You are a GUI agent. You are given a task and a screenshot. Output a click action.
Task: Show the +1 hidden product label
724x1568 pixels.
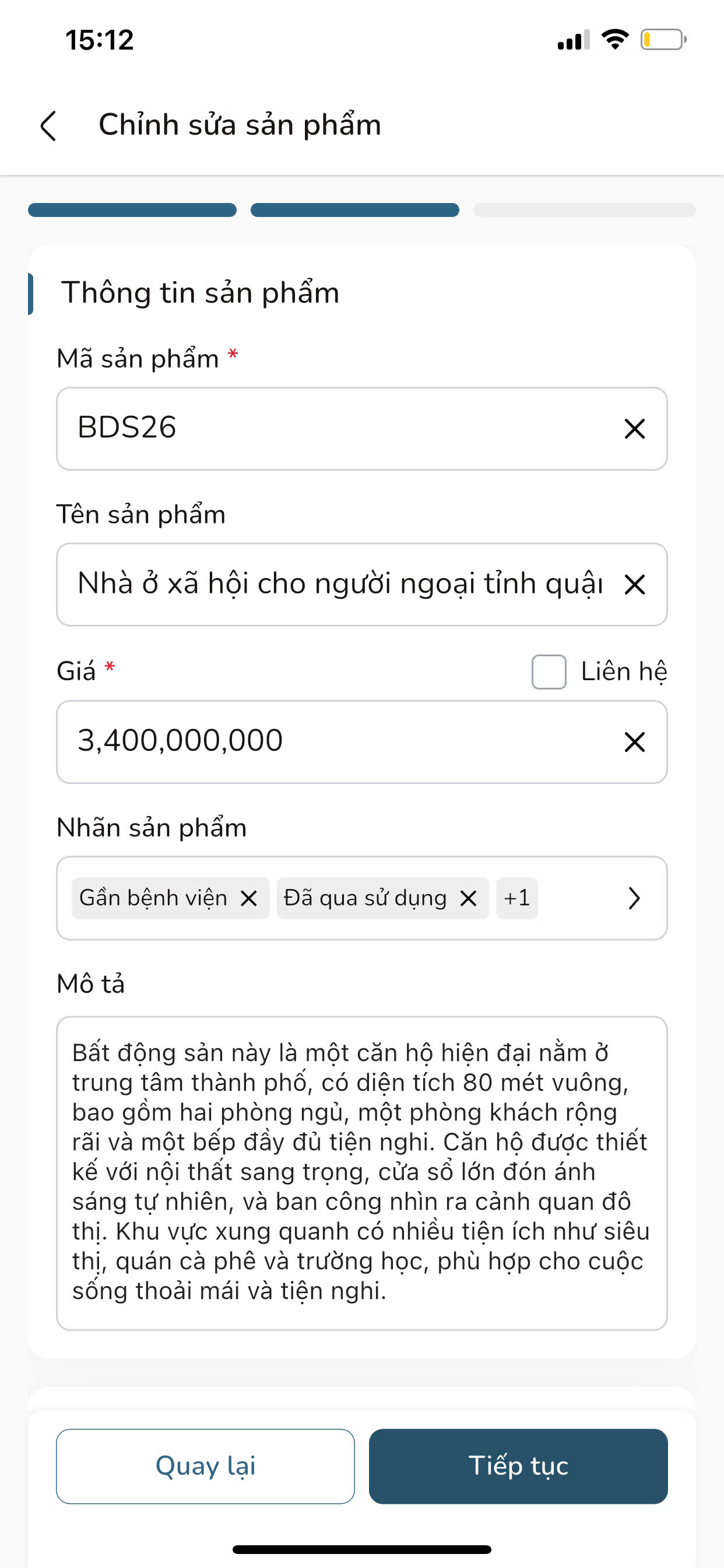[516, 898]
